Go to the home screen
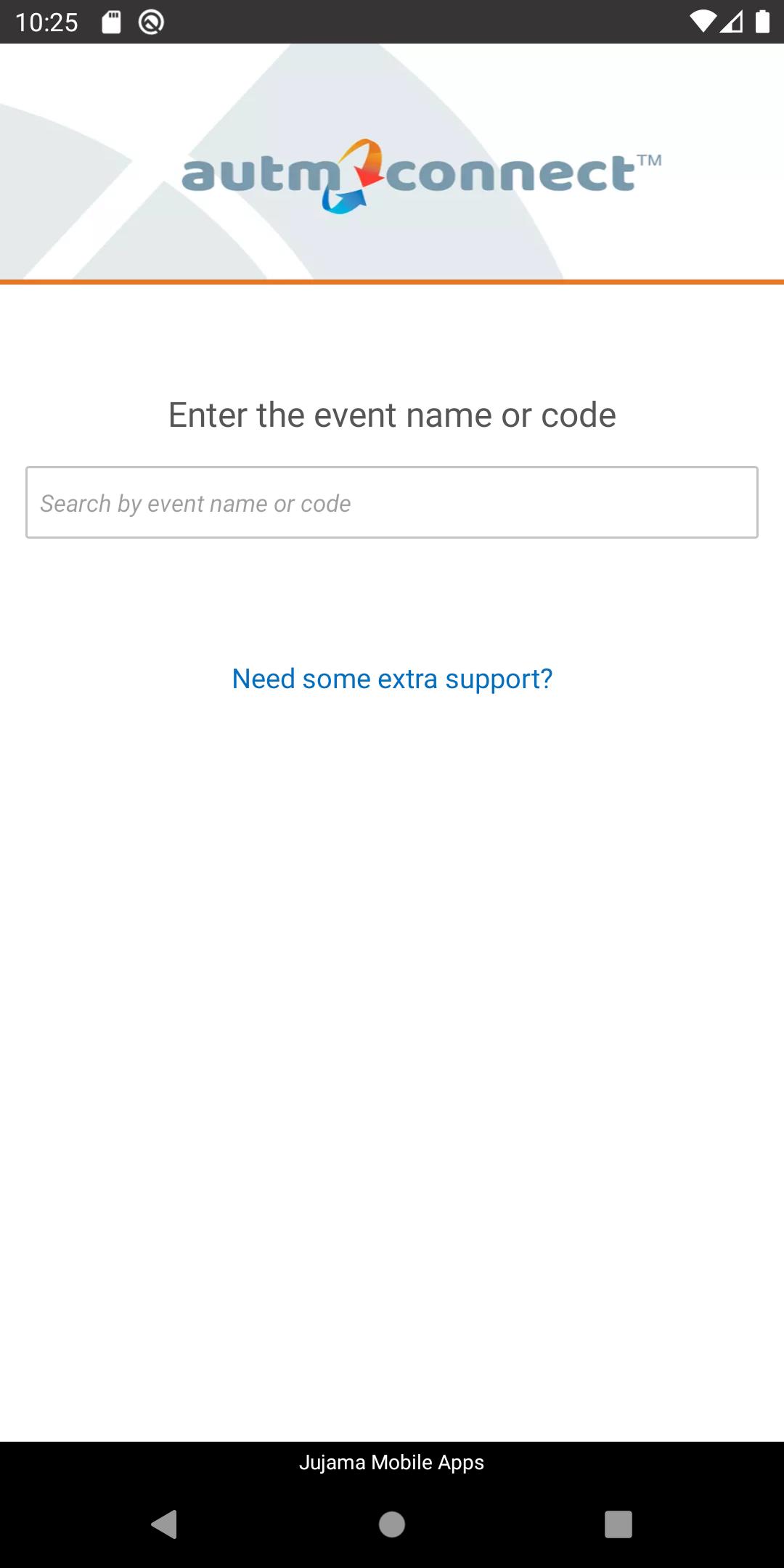784x1568 pixels. 392,1524
